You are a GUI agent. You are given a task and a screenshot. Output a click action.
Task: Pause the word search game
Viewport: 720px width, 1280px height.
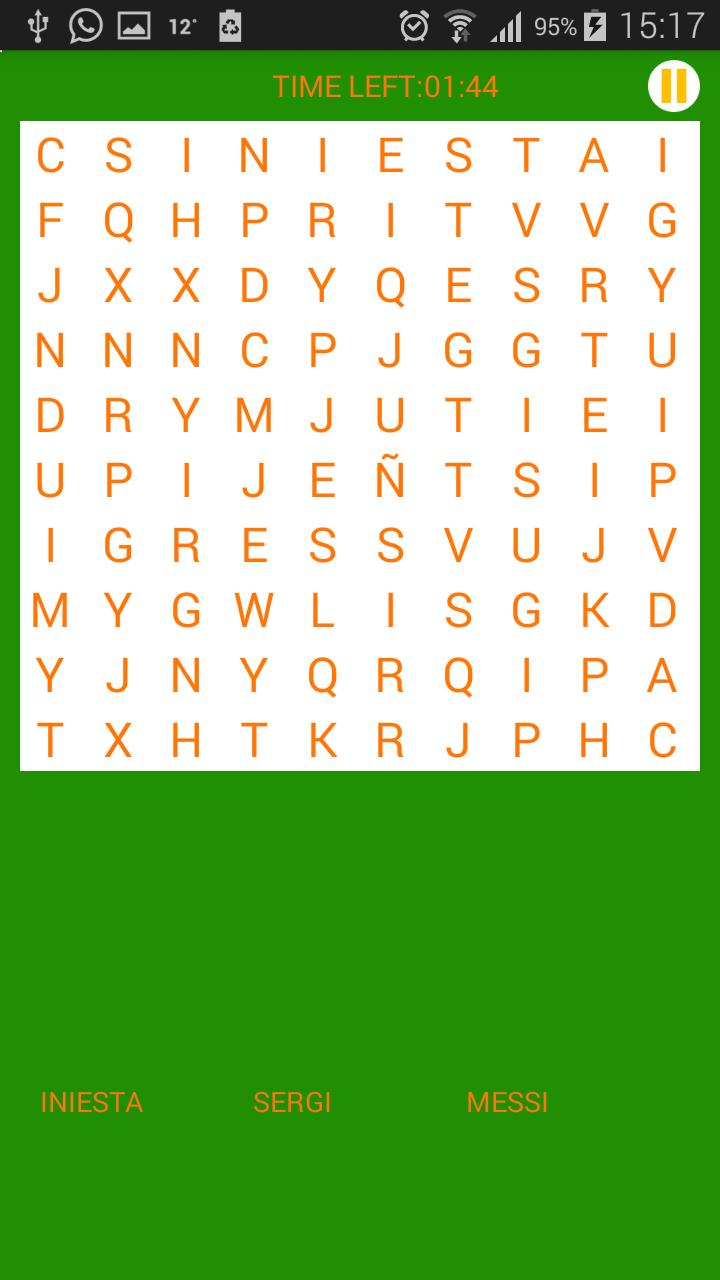pyautogui.click(x=672, y=86)
